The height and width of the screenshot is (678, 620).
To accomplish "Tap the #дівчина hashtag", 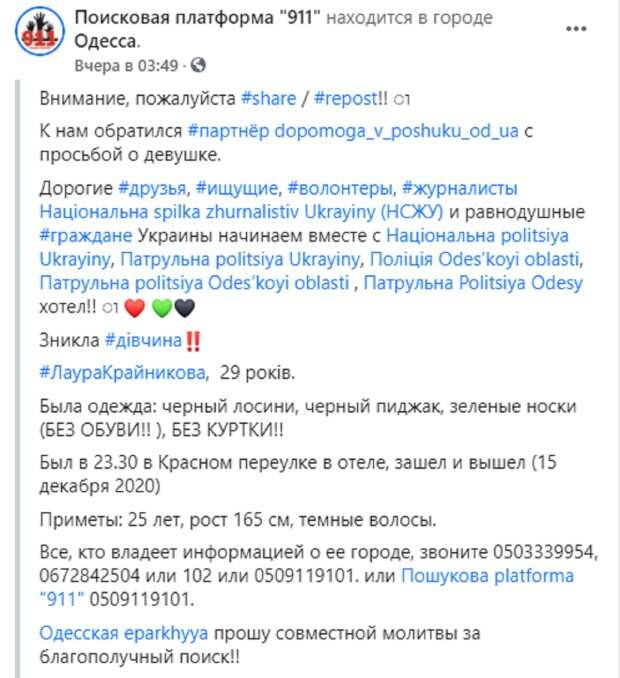I will click(x=143, y=341).
